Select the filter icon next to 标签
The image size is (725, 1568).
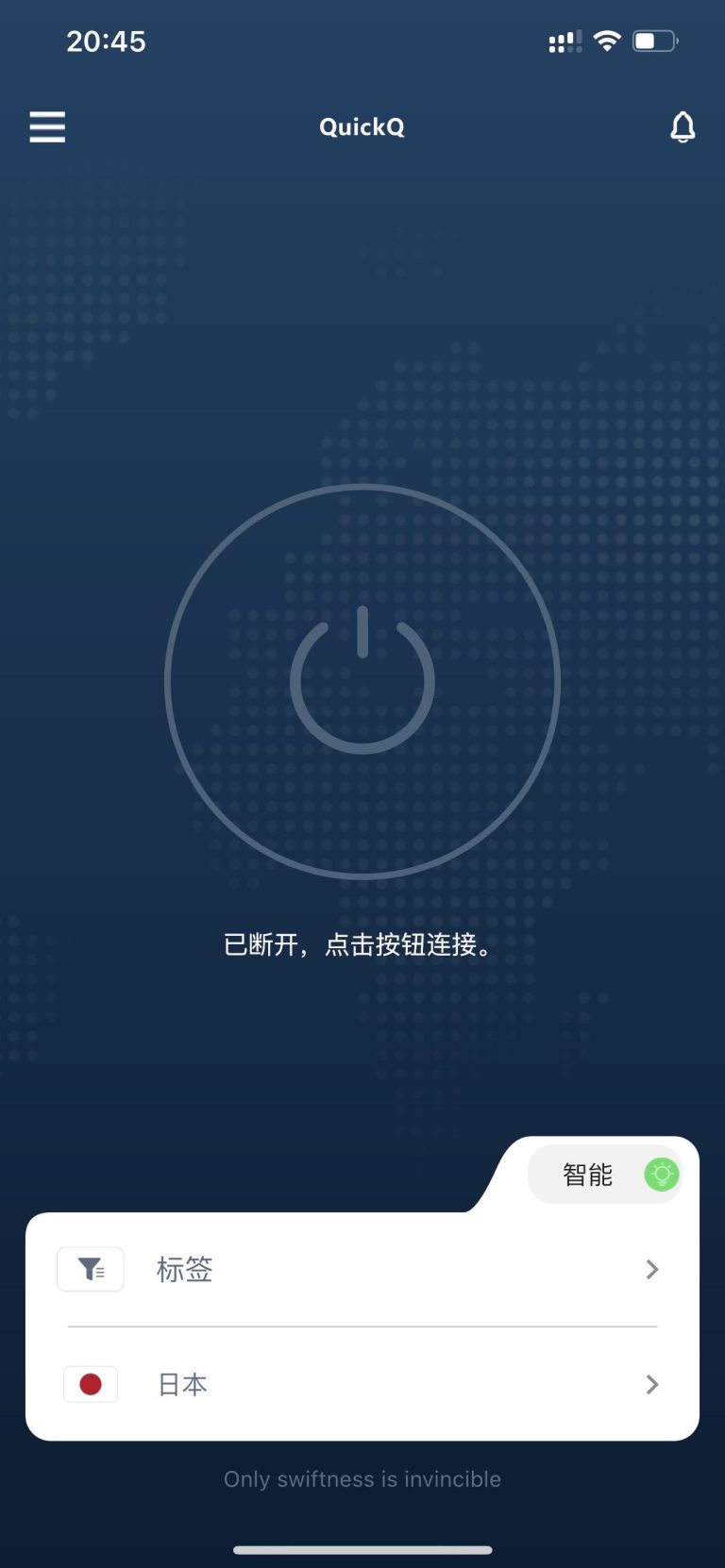pyautogui.click(x=91, y=1269)
